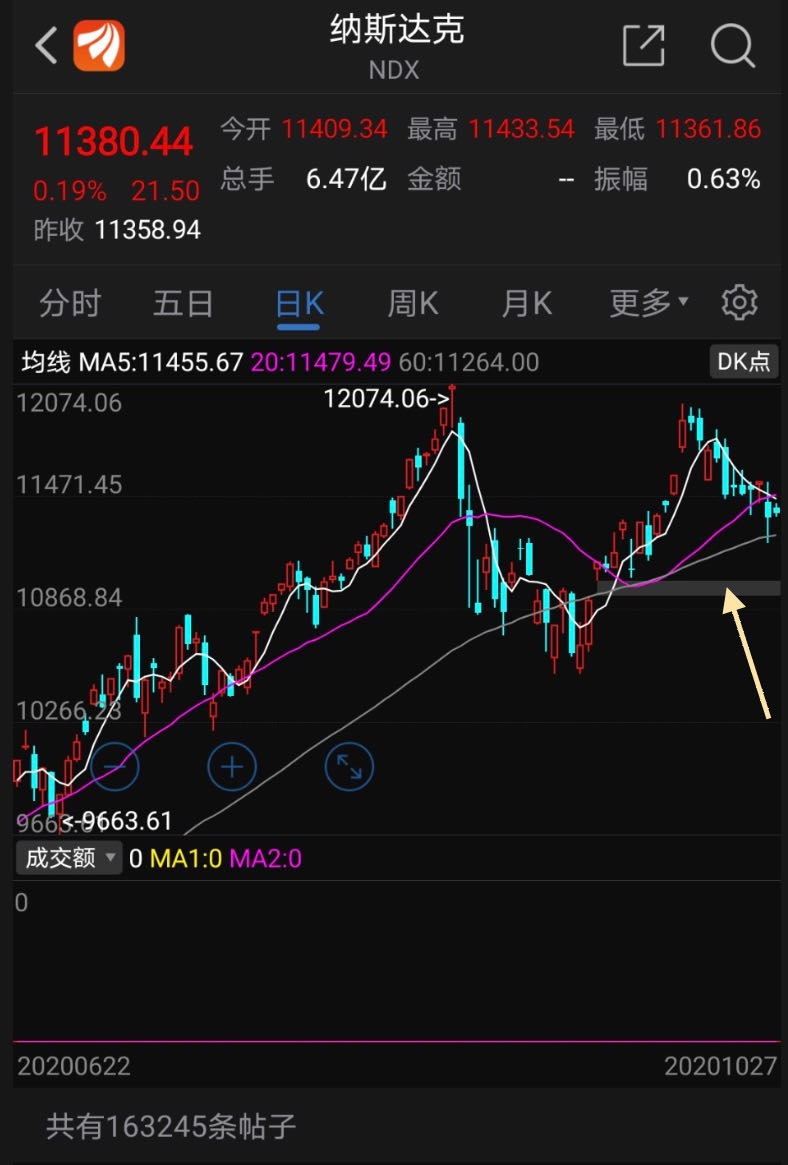Open the 成交额 indicator dropdown
This screenshot has height=1165, width=788.
pos(68,857)
